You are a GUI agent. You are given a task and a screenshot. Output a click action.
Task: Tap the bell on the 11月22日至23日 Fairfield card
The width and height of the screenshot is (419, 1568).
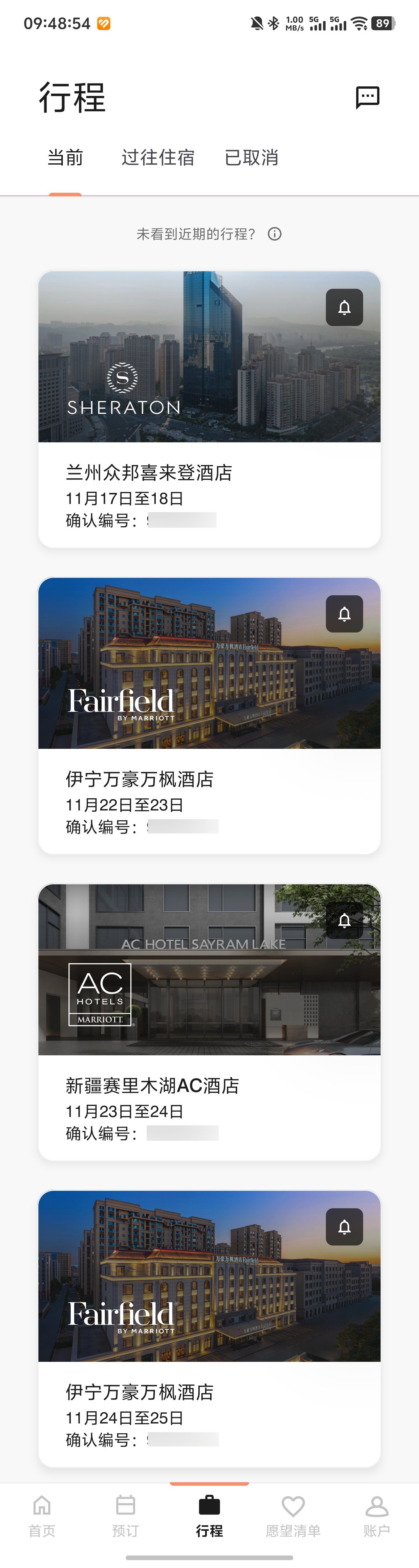pos(344,614)
